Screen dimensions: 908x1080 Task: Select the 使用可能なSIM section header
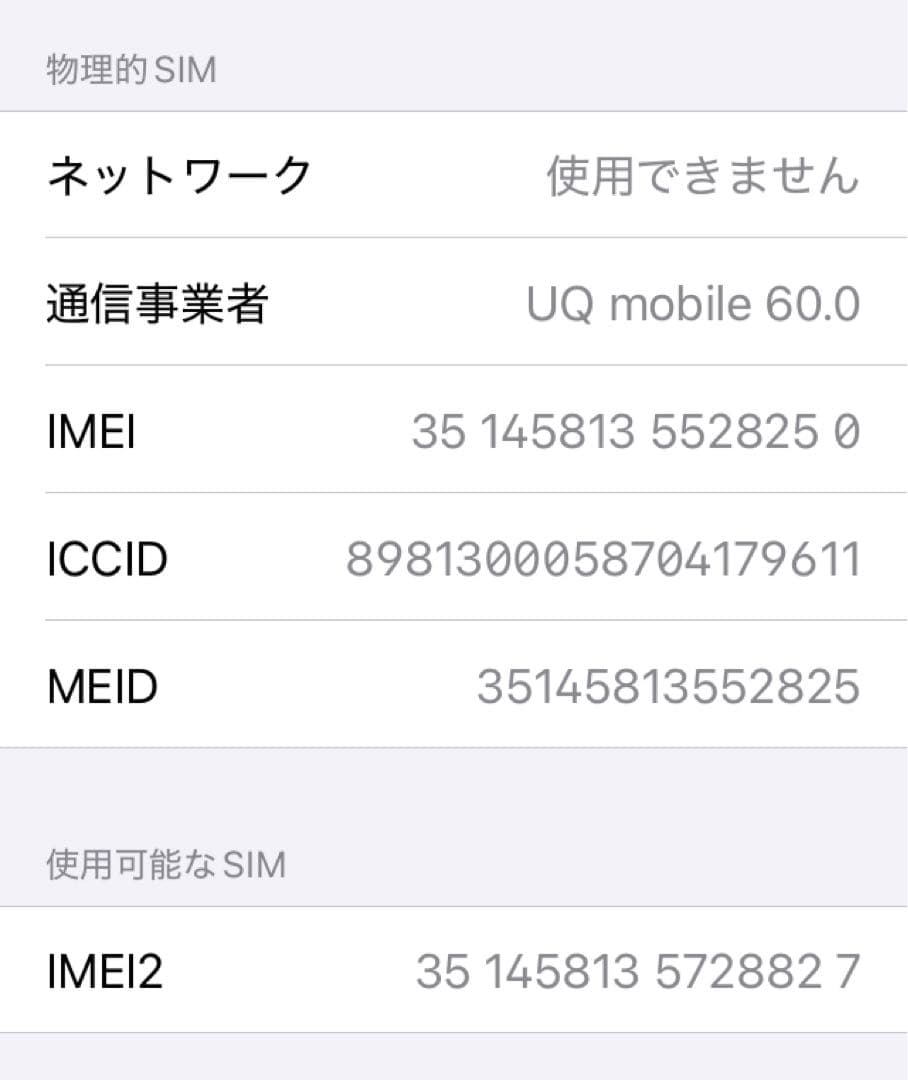tap(165, 862)
